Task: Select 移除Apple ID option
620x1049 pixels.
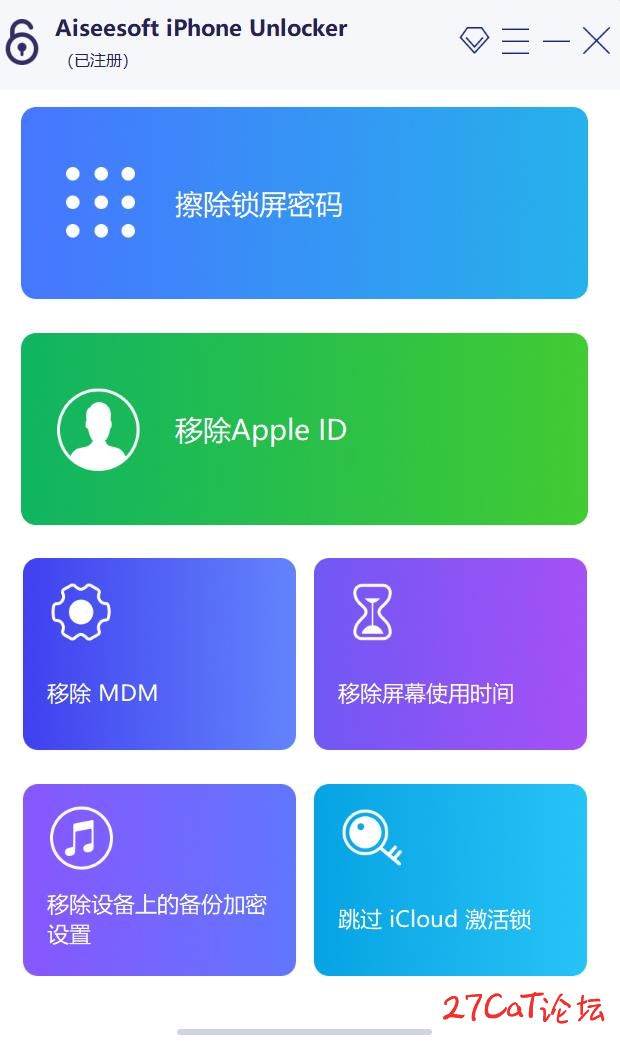Action: pyautogui.click(x=304, y=429)
